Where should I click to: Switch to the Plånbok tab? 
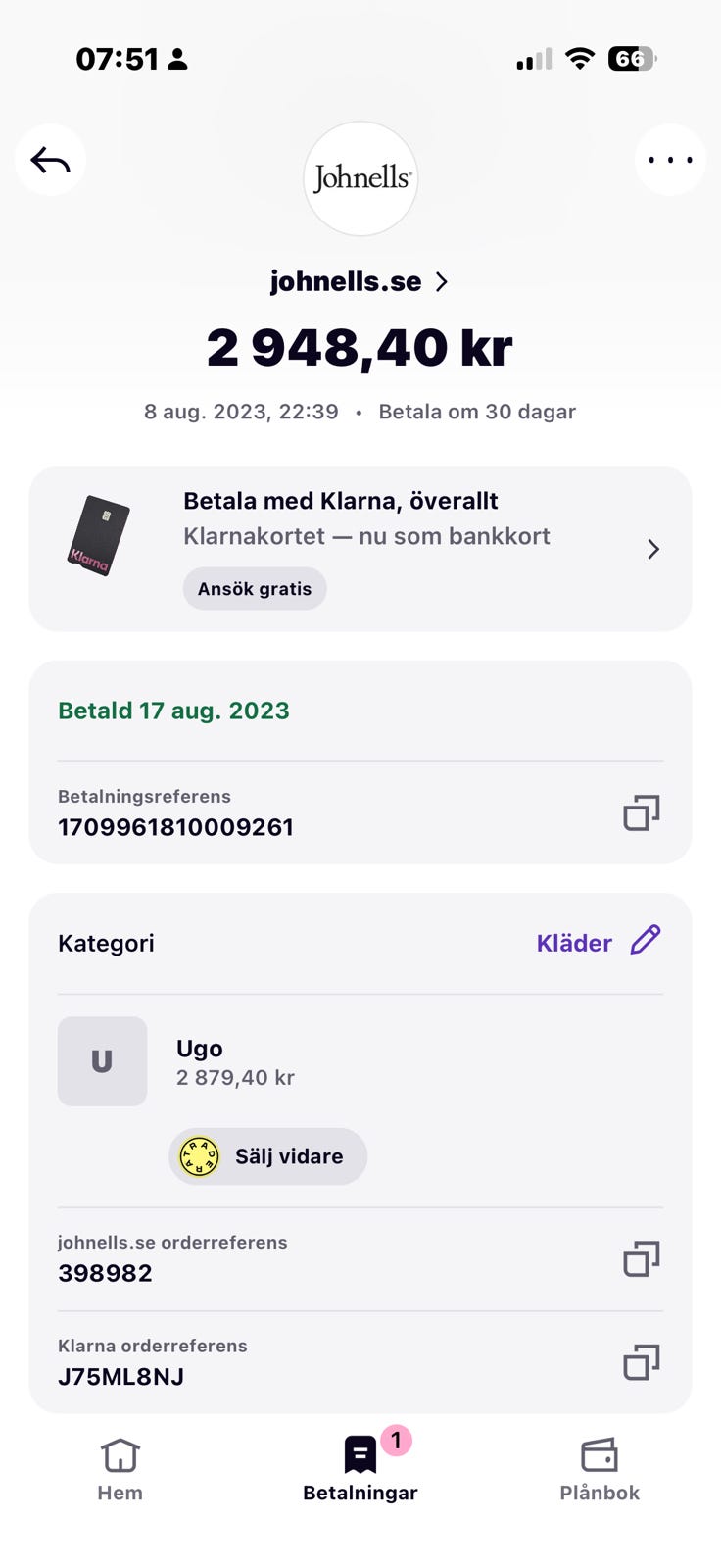600,1468
